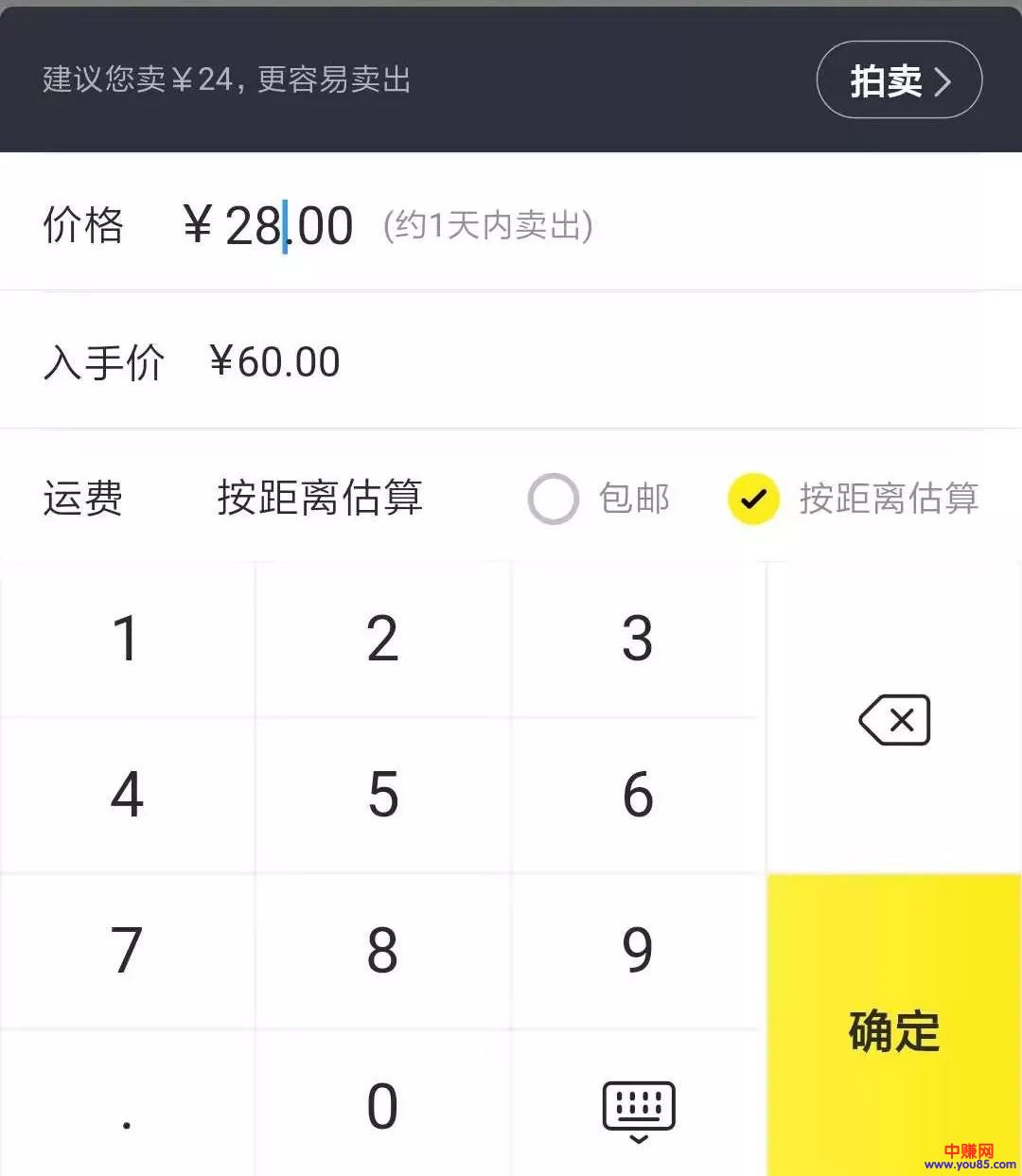This screenshot has width=1022, height=1176.
Task: Enter digit 8 on the keypad
Action: [x=382, y=950]
